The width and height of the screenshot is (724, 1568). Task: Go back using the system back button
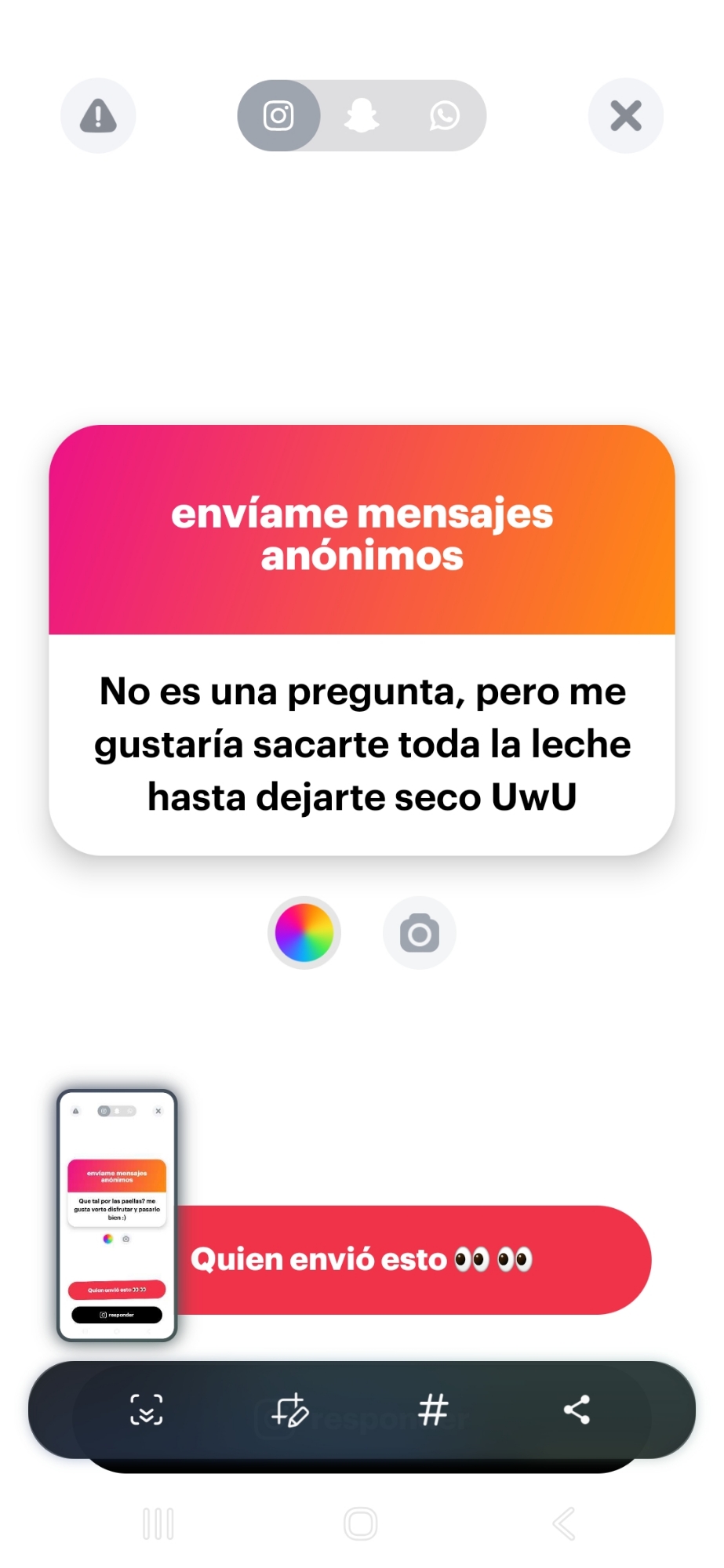coord(564,1524)
